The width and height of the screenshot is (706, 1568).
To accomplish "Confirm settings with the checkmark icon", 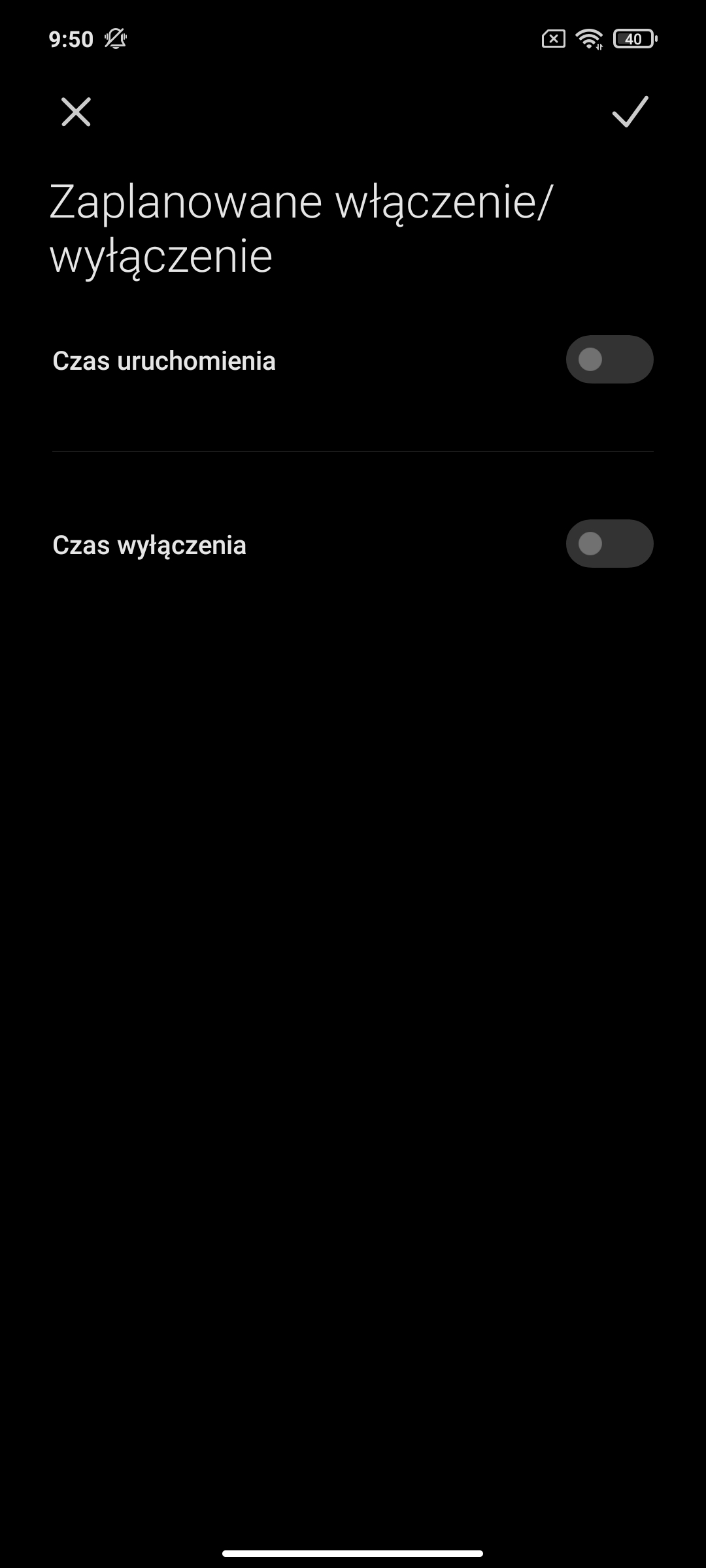I will (630, 112).
